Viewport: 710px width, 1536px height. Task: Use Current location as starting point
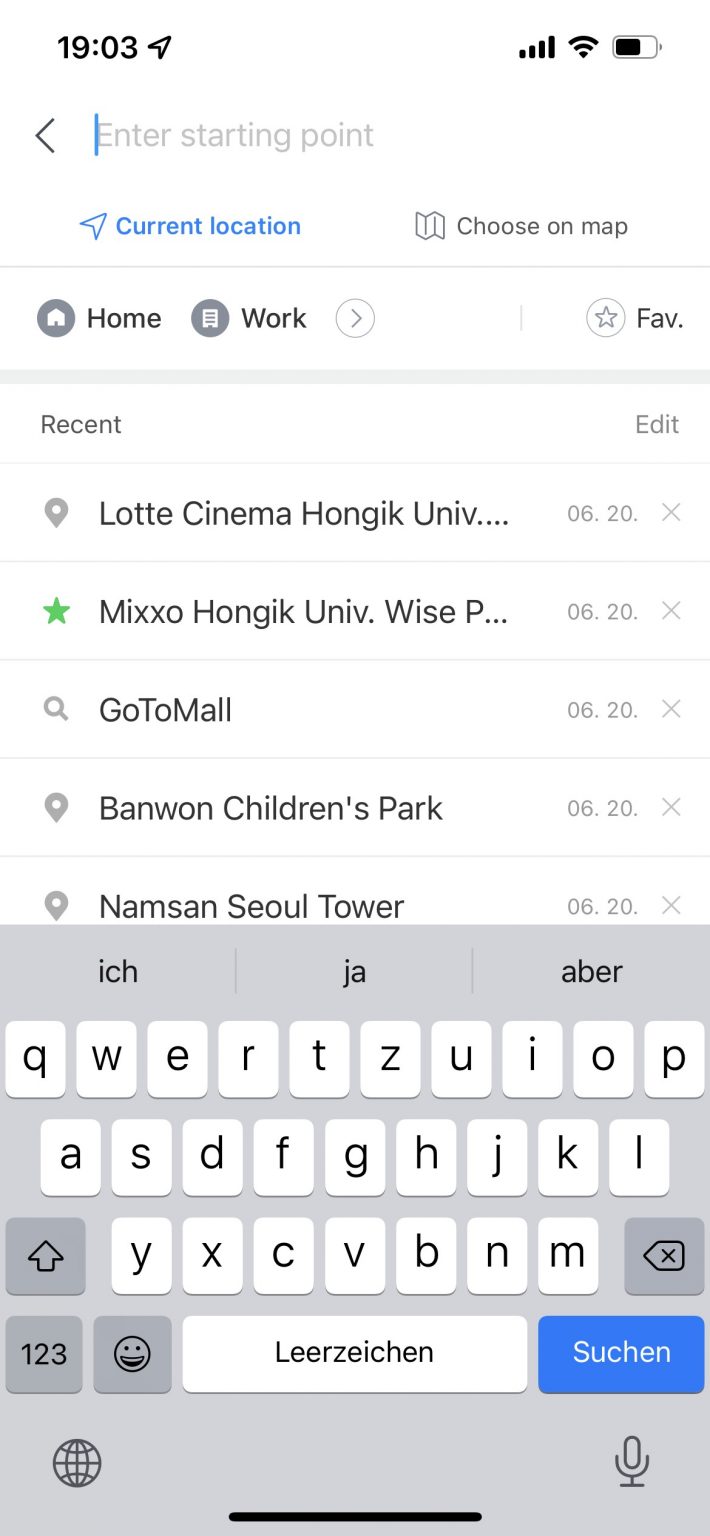(x=190, y=227)
